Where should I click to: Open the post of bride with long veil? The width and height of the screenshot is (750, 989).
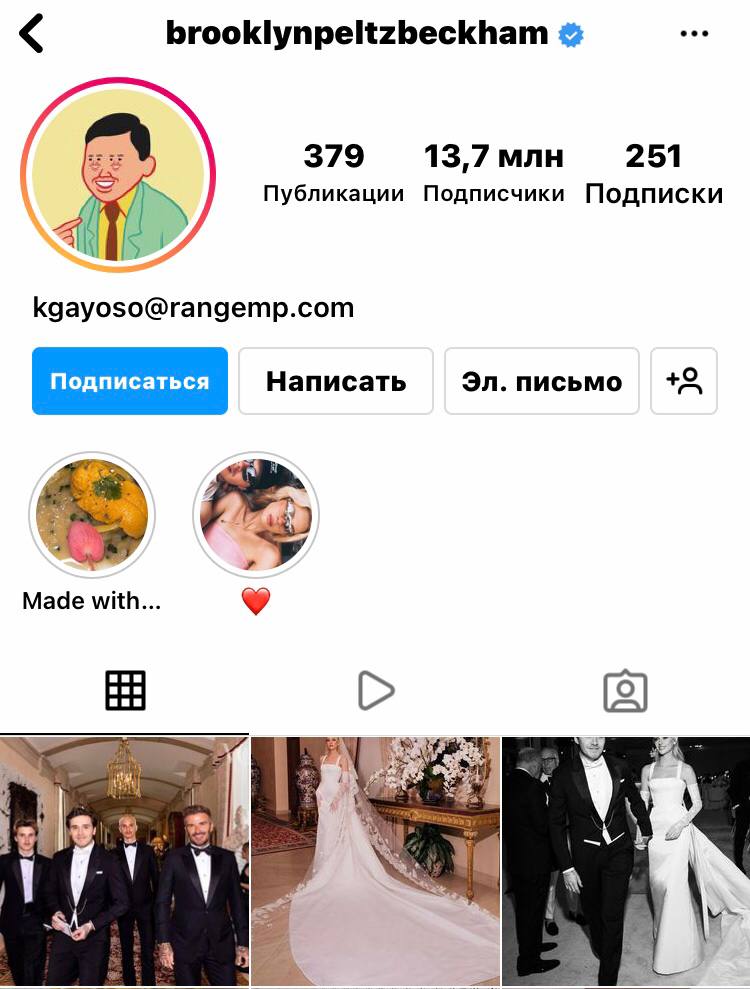point(375,862)
